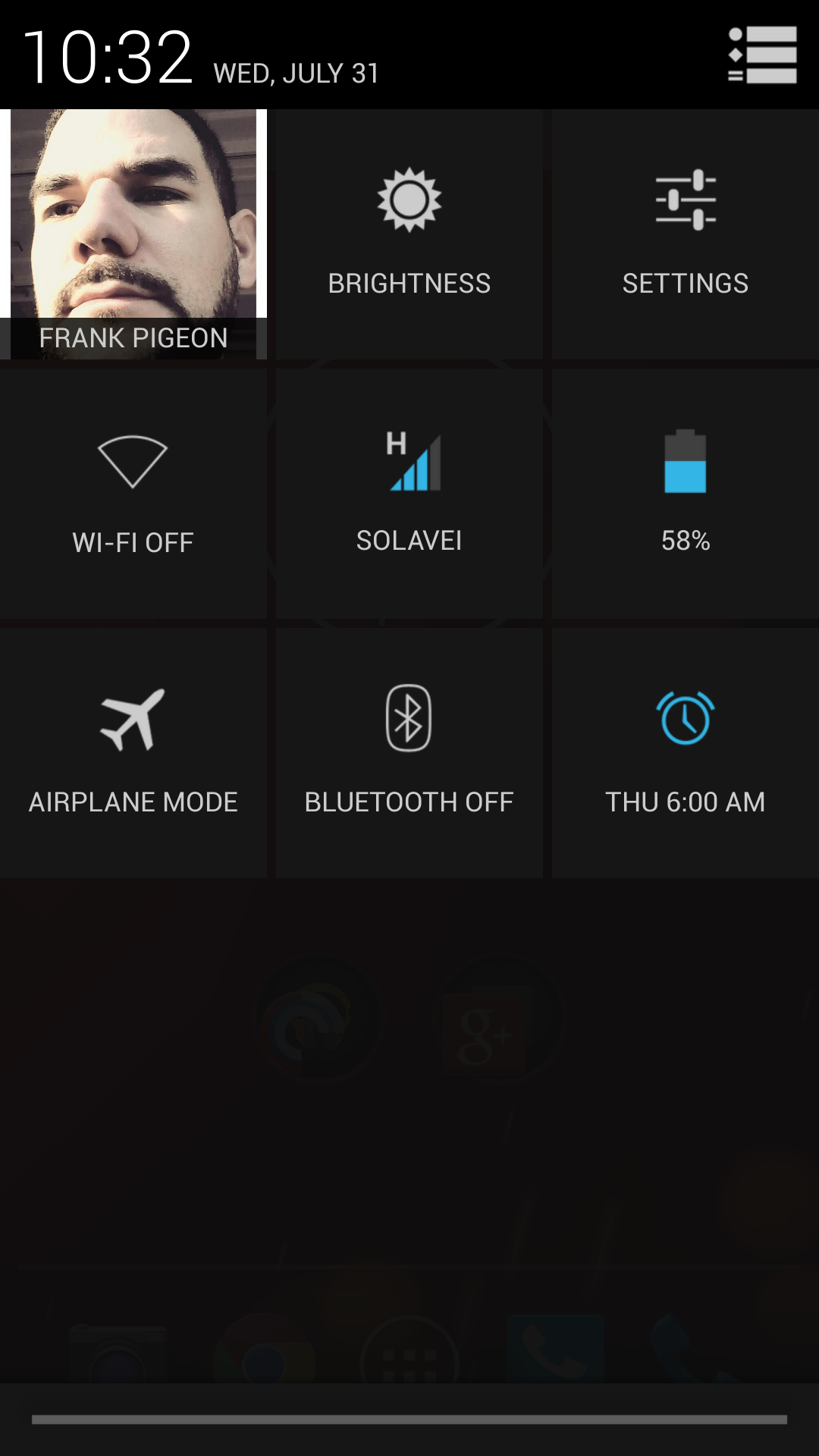Open Frank Pigeon's profile tile
The image size is (819, 1456).
(133, 234)
